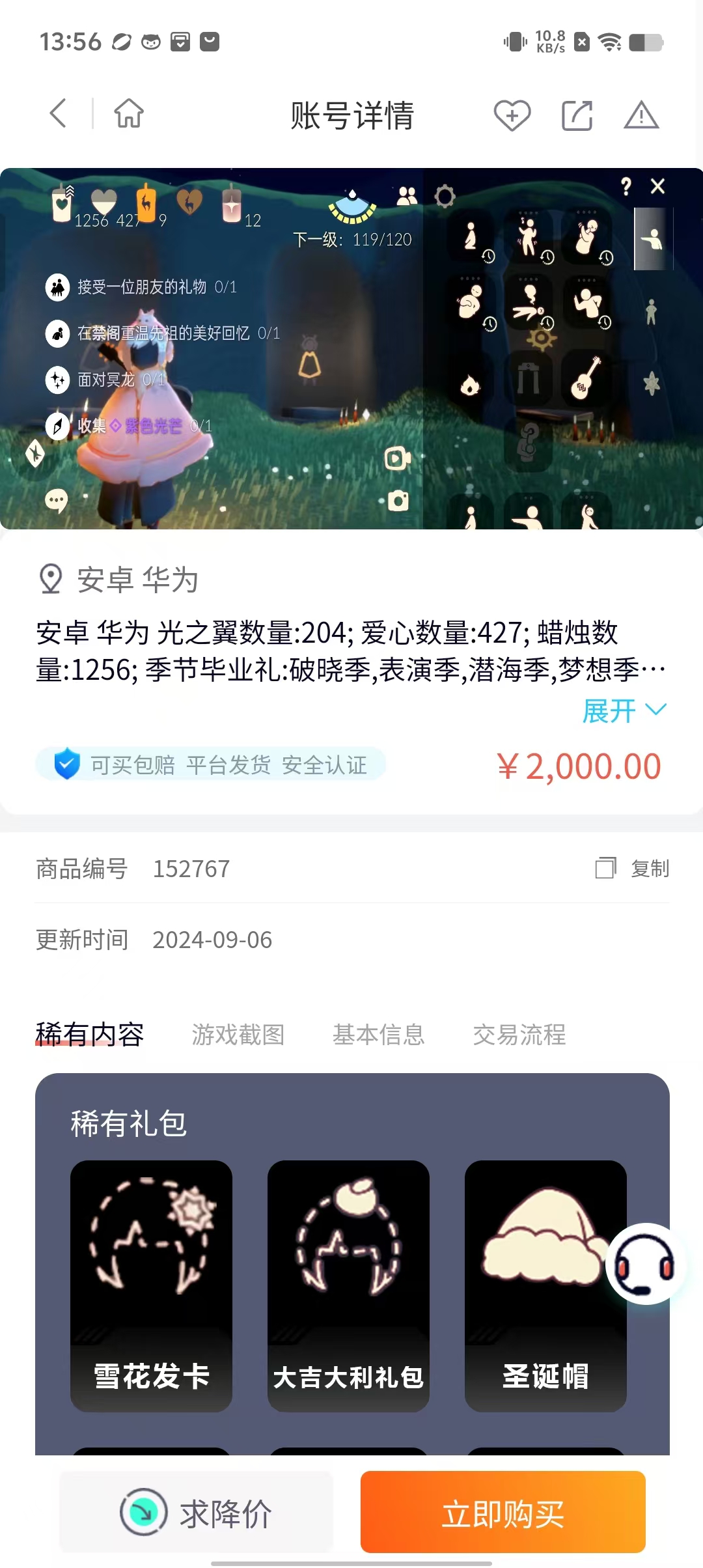Go back from account details
This screenshot has width=703, height=1568.
click(x=59, y=114)
